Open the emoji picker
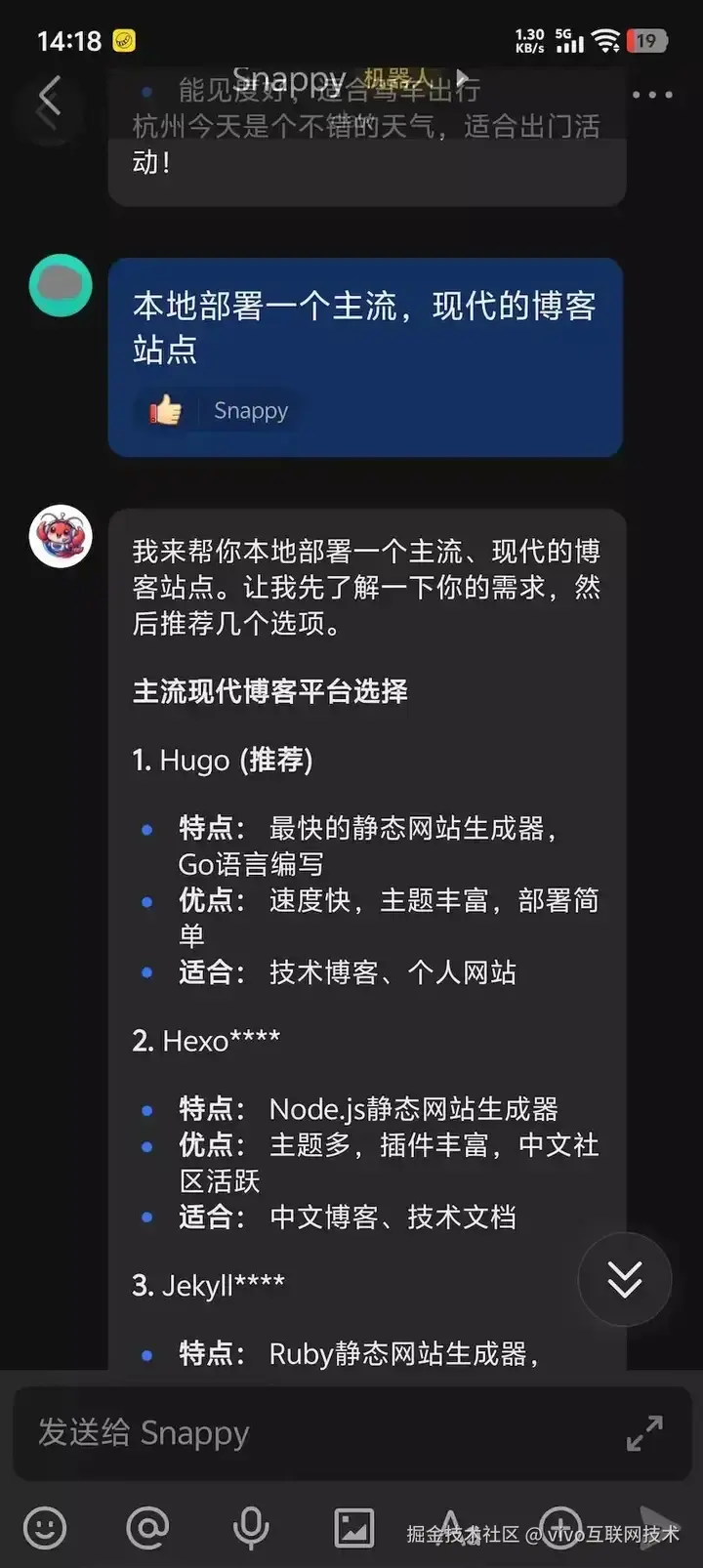 coord(45,1527)
